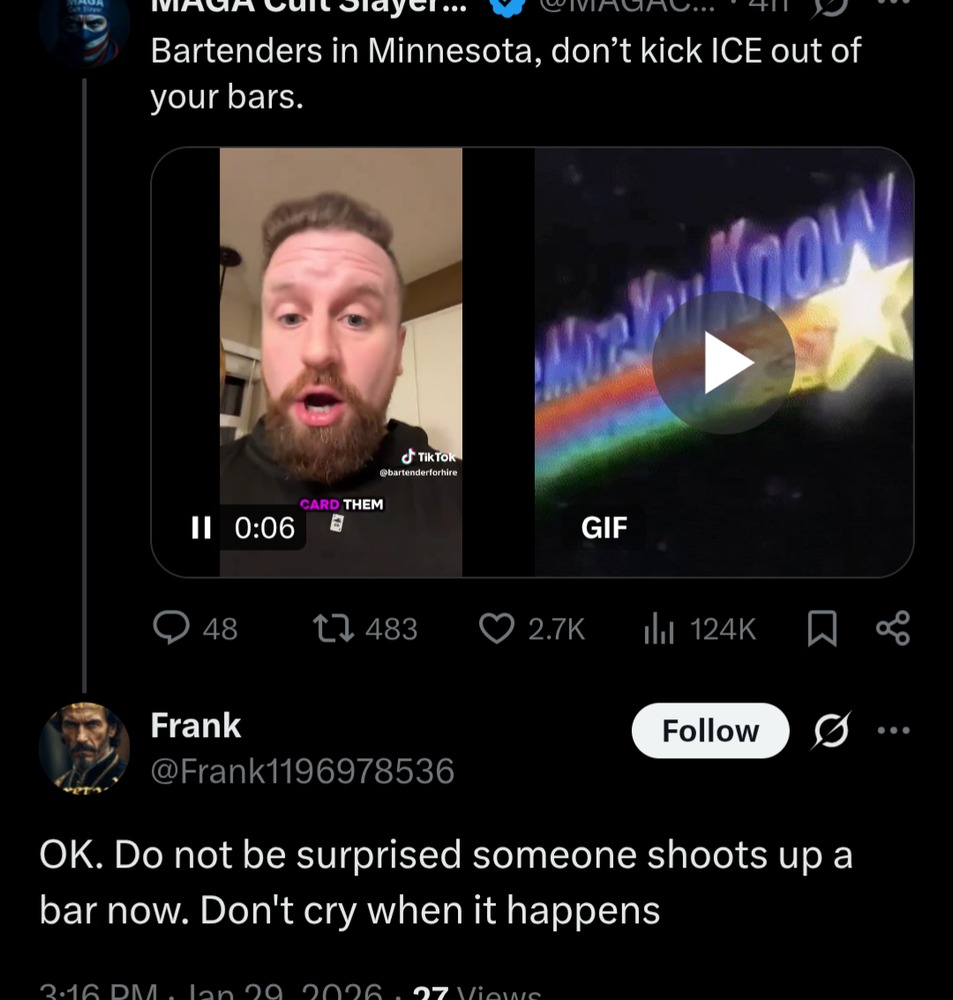This screenshot has width=953, height=1000.
Task: View analytics showing 124K views
Action: coord(659,628)
